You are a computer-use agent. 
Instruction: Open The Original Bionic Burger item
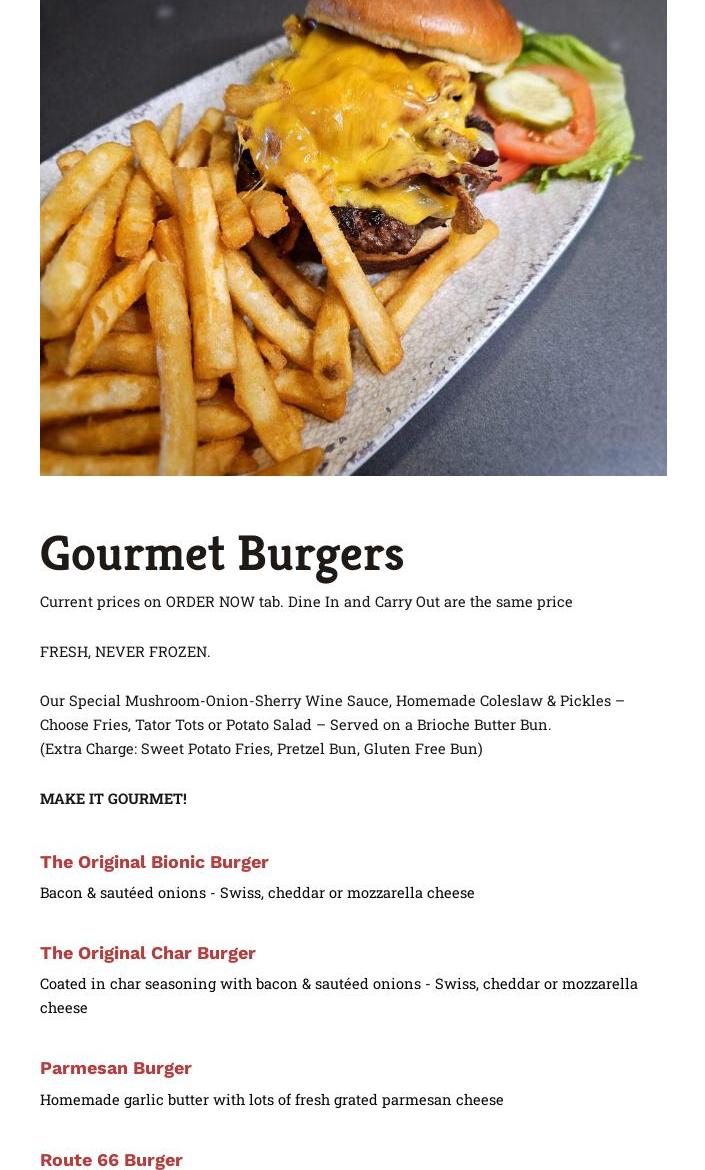pos(154,862)
